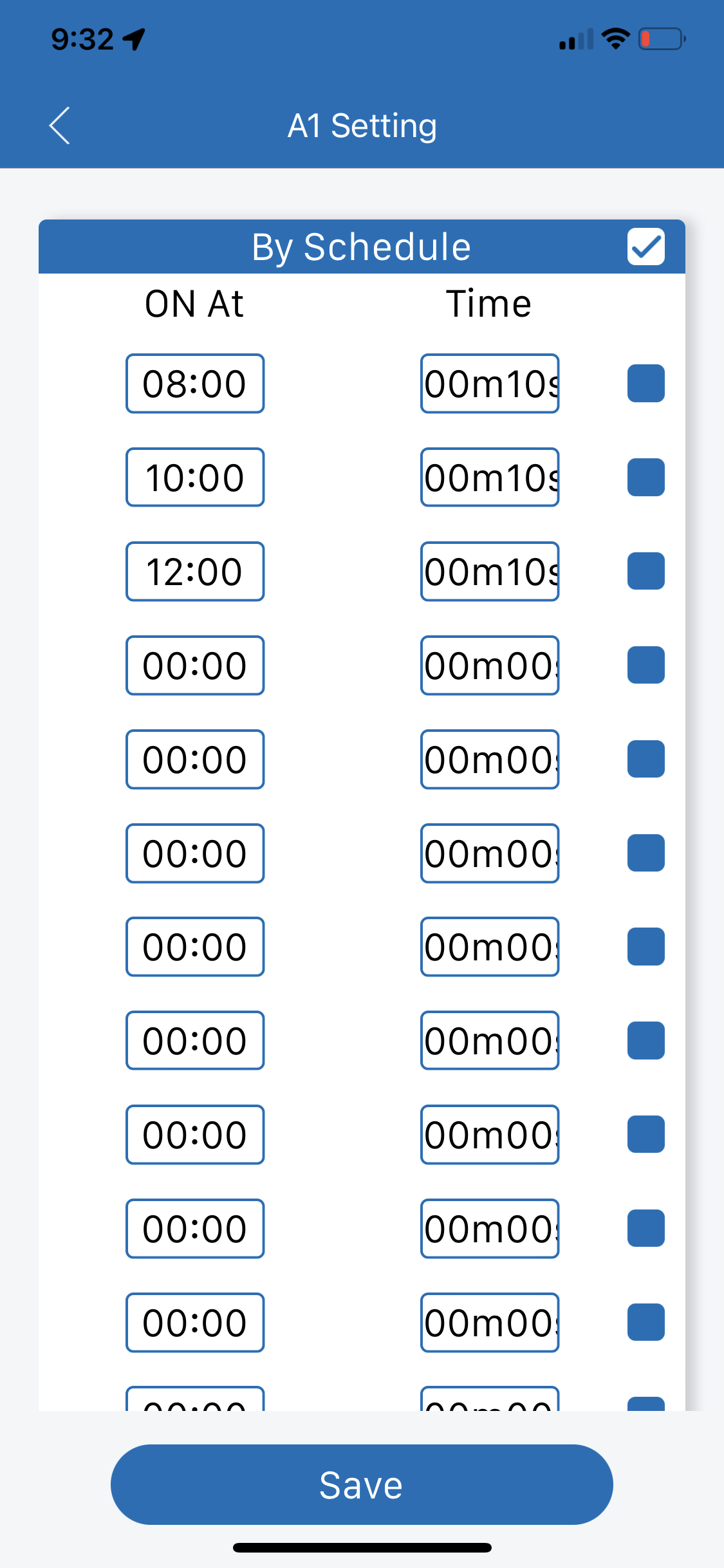
Task: Toggle the checkbox for the 08:00 schedule
Action: [645, 384]
